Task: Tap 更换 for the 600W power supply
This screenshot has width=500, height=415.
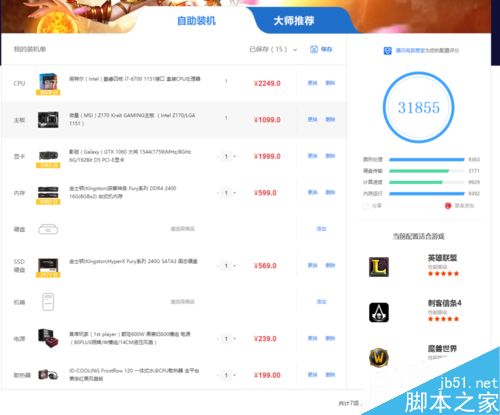Action: [x=312, y=338]
